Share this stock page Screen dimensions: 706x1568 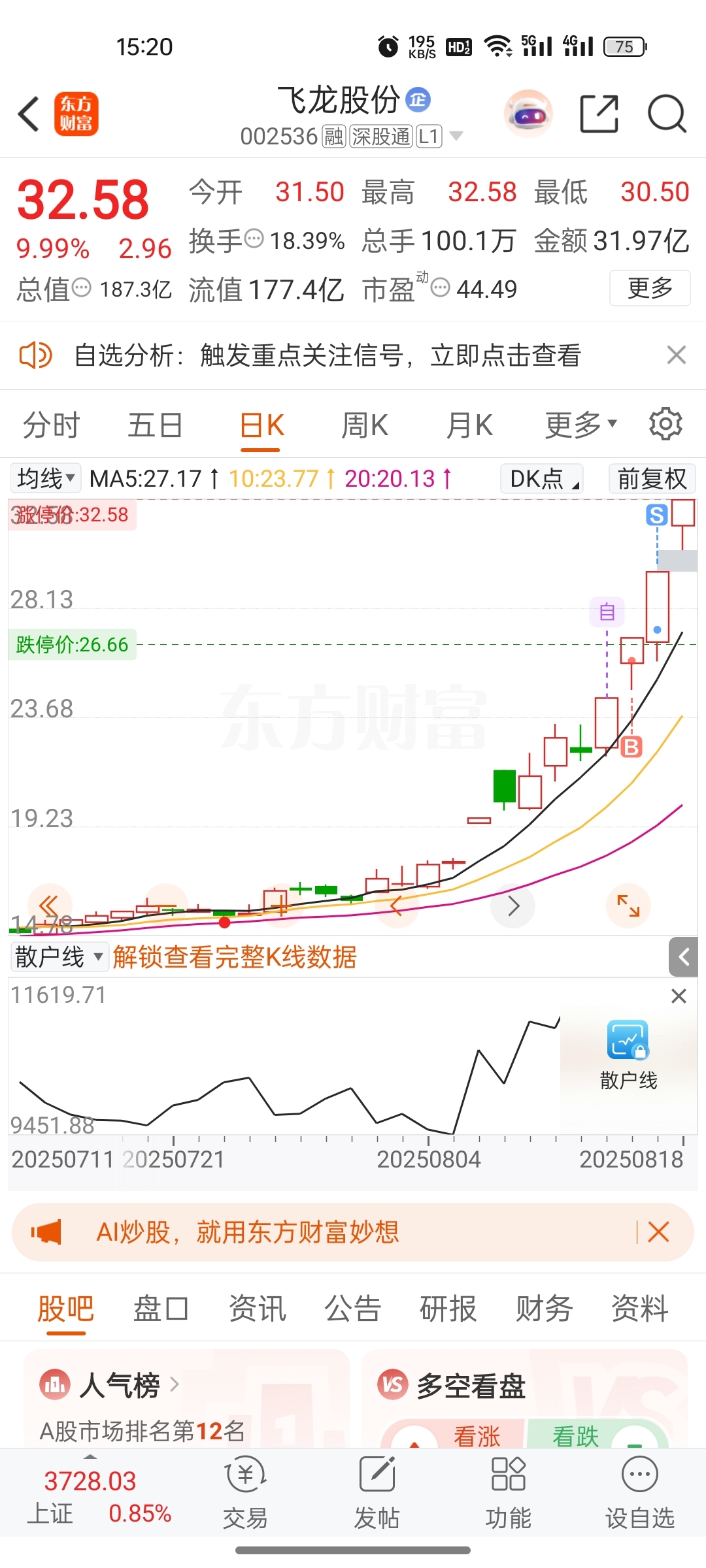click(x=599, y=114)
